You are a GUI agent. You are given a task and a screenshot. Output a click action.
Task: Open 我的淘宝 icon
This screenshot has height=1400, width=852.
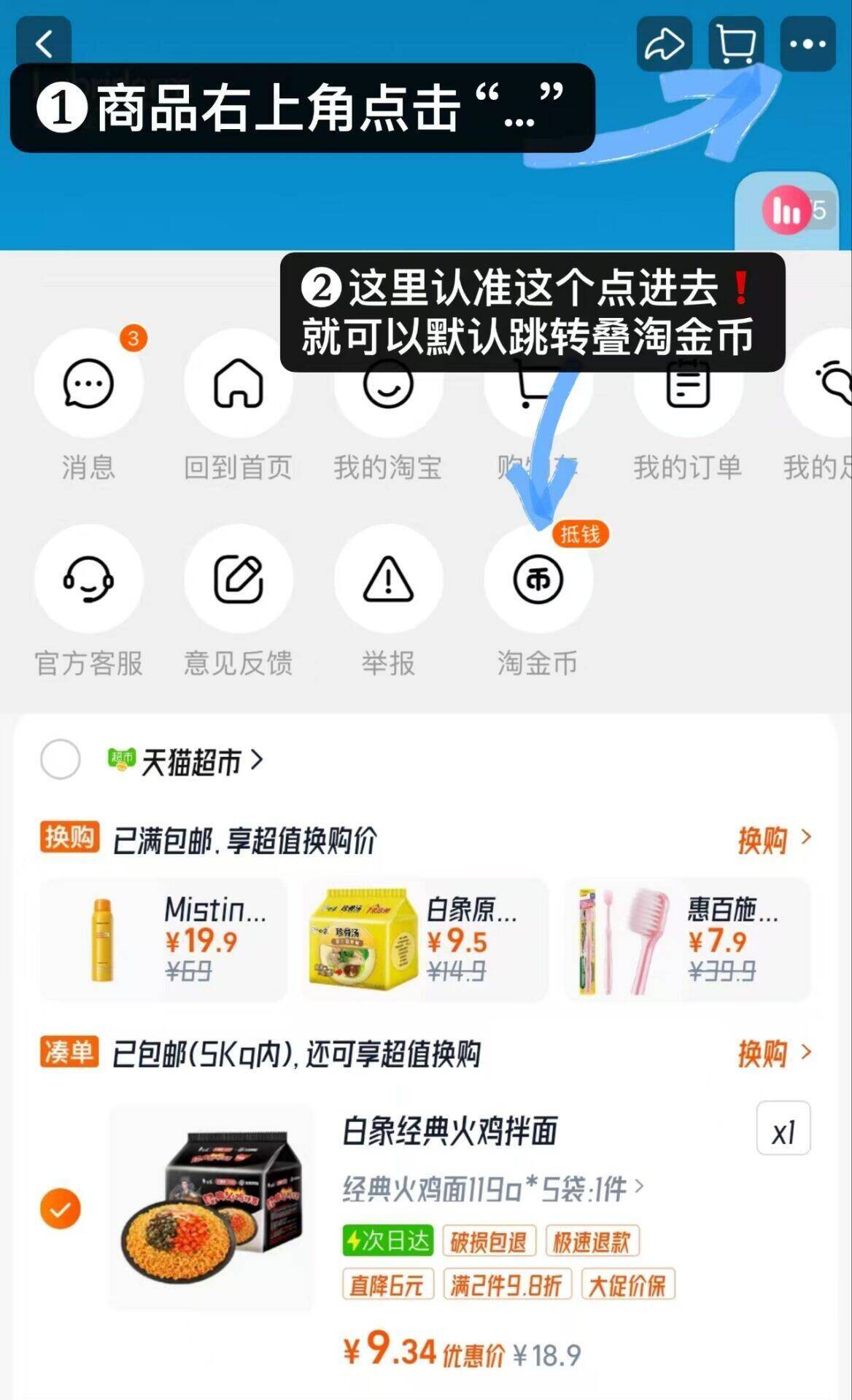388,384
